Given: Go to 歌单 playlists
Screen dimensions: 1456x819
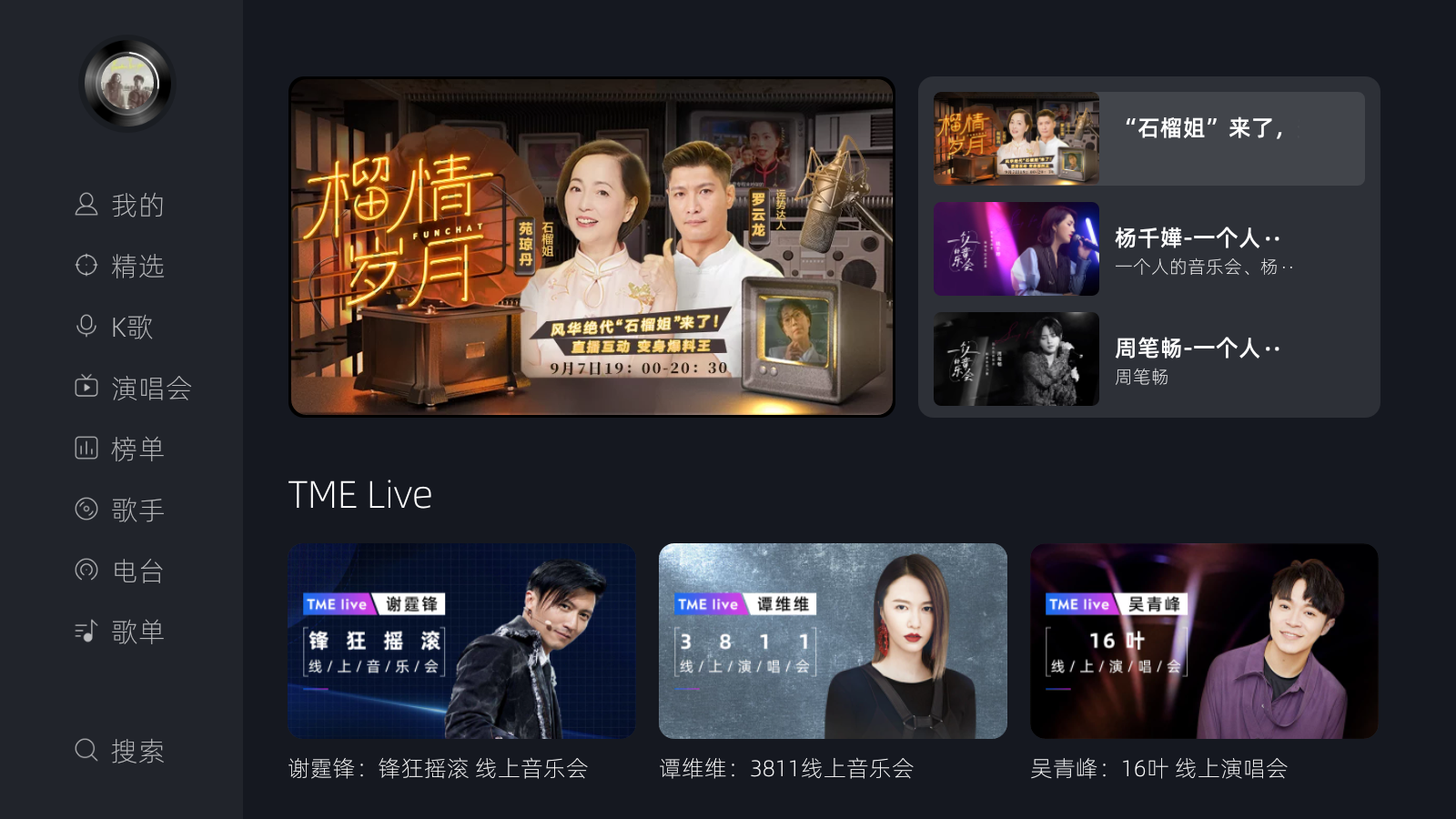Looking at the screenshot, I should pos(120,632).
